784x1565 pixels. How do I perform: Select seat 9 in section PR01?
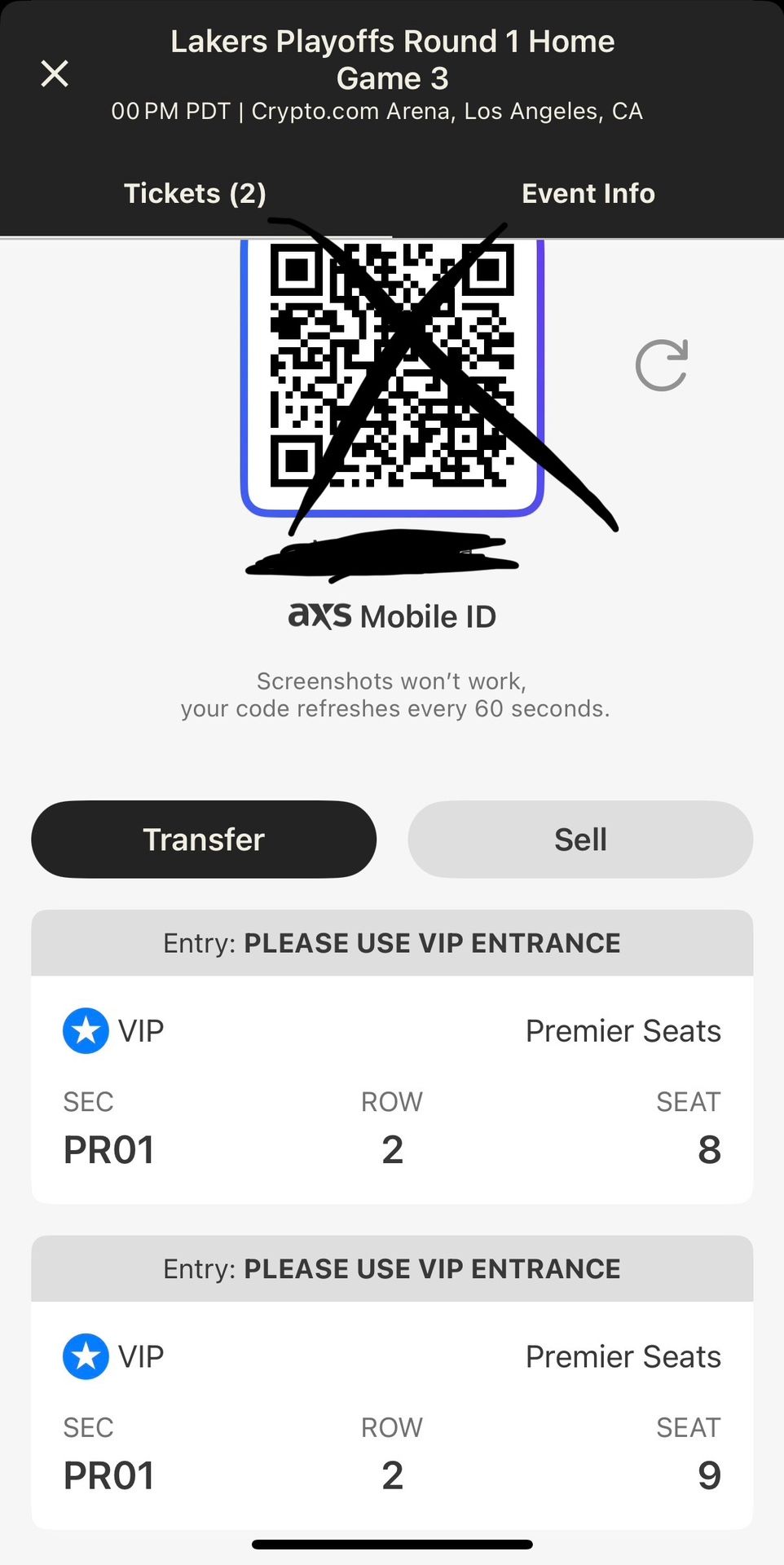point(708,1475)
